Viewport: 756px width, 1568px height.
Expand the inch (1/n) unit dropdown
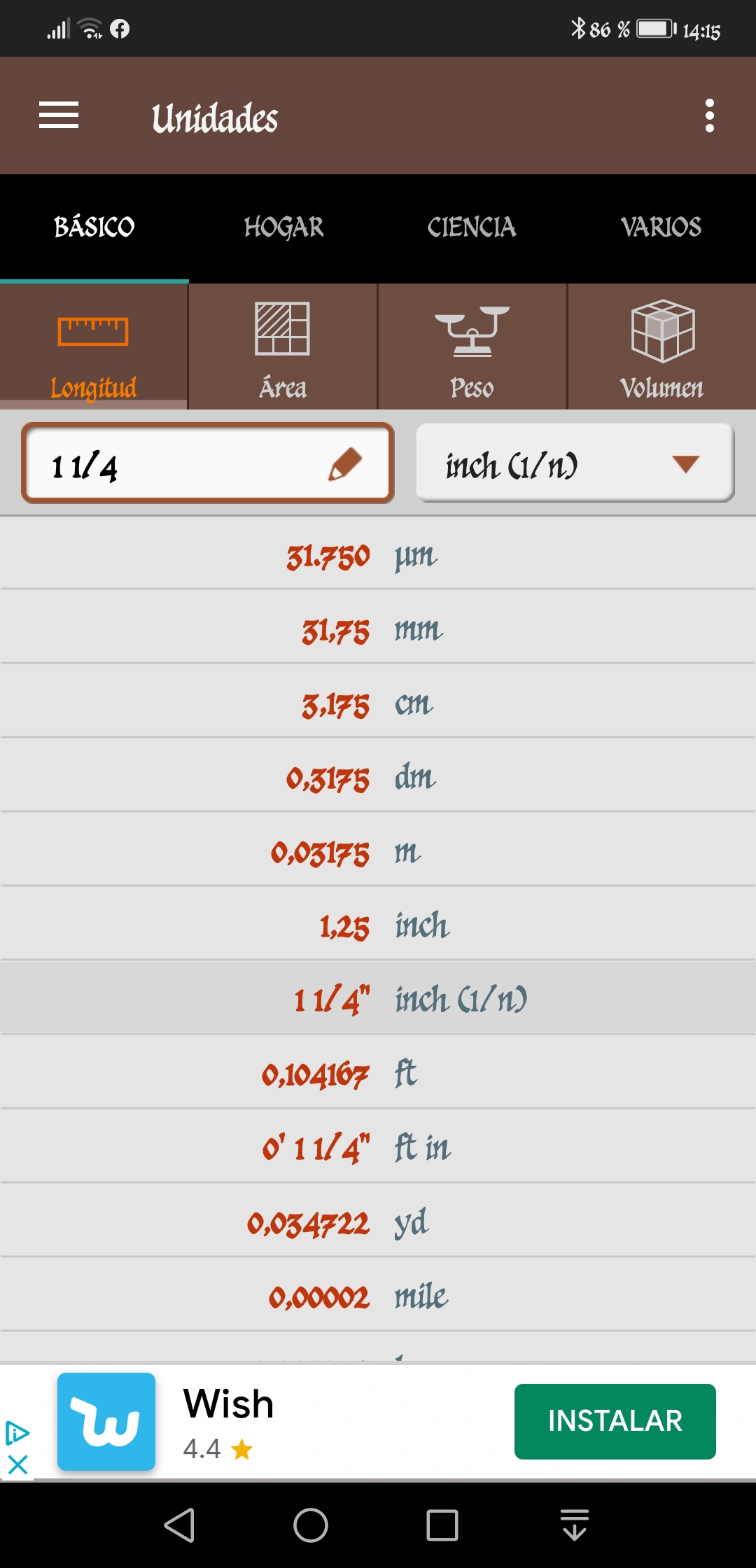pyautogui.click(x=575, y=464)
